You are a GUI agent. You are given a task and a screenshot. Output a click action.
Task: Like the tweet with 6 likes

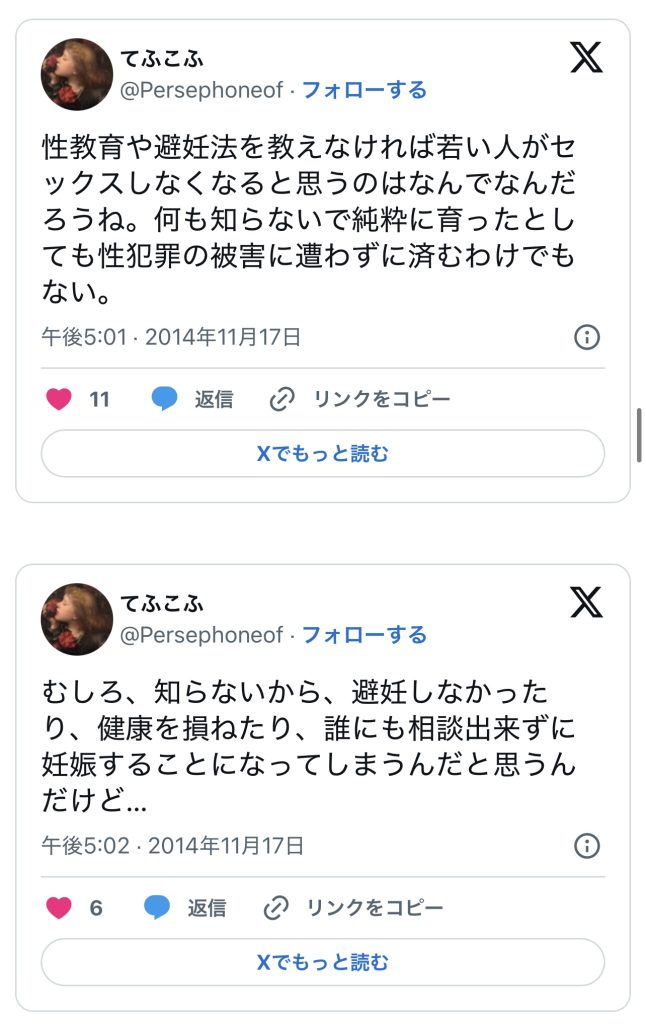click(x=60, y=907)
